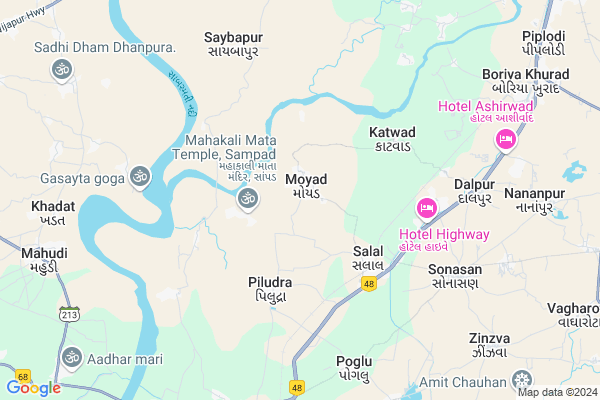Select the Gasayta goga temple pin
This screenshot has width=600, height=400.
(x=140, y=178)
